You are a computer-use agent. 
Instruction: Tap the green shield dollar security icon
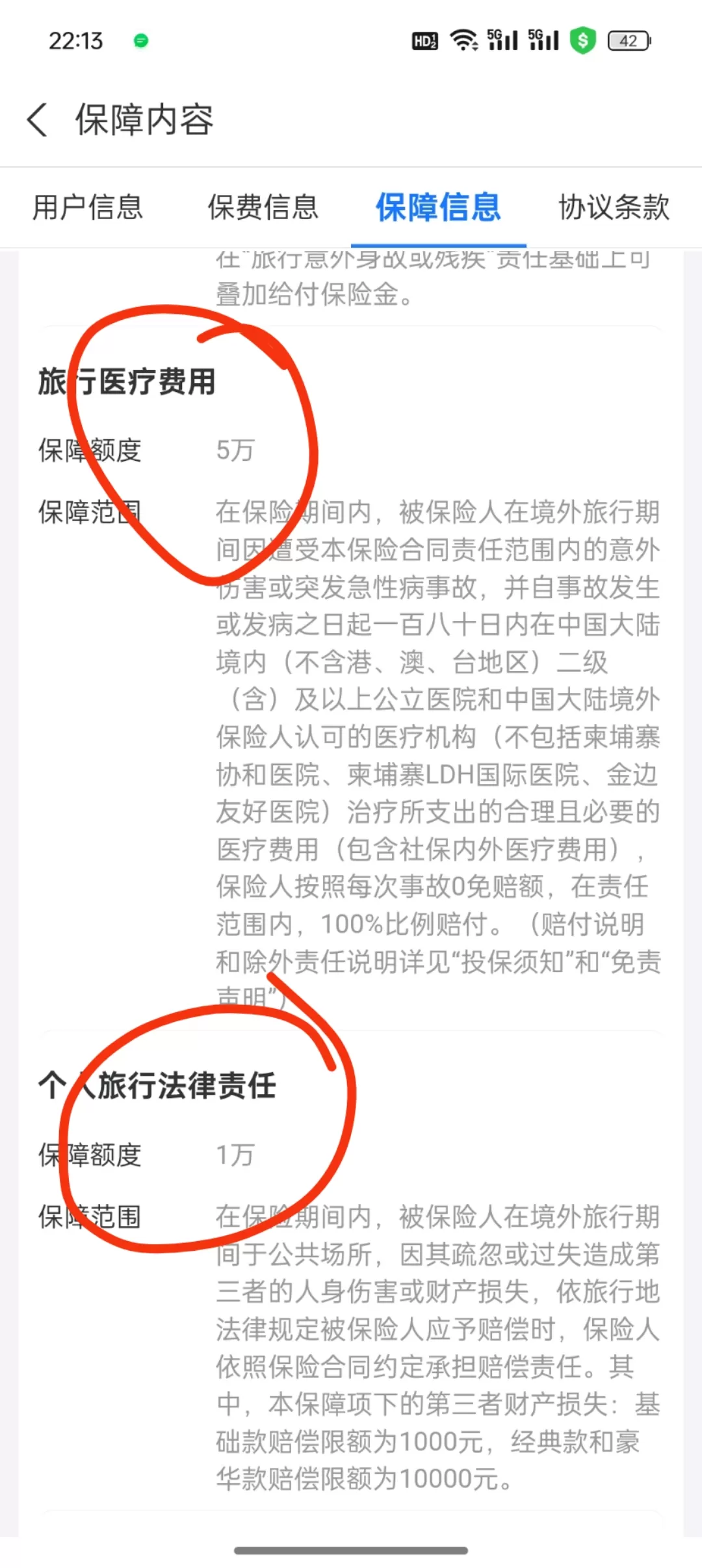point(583,40)
